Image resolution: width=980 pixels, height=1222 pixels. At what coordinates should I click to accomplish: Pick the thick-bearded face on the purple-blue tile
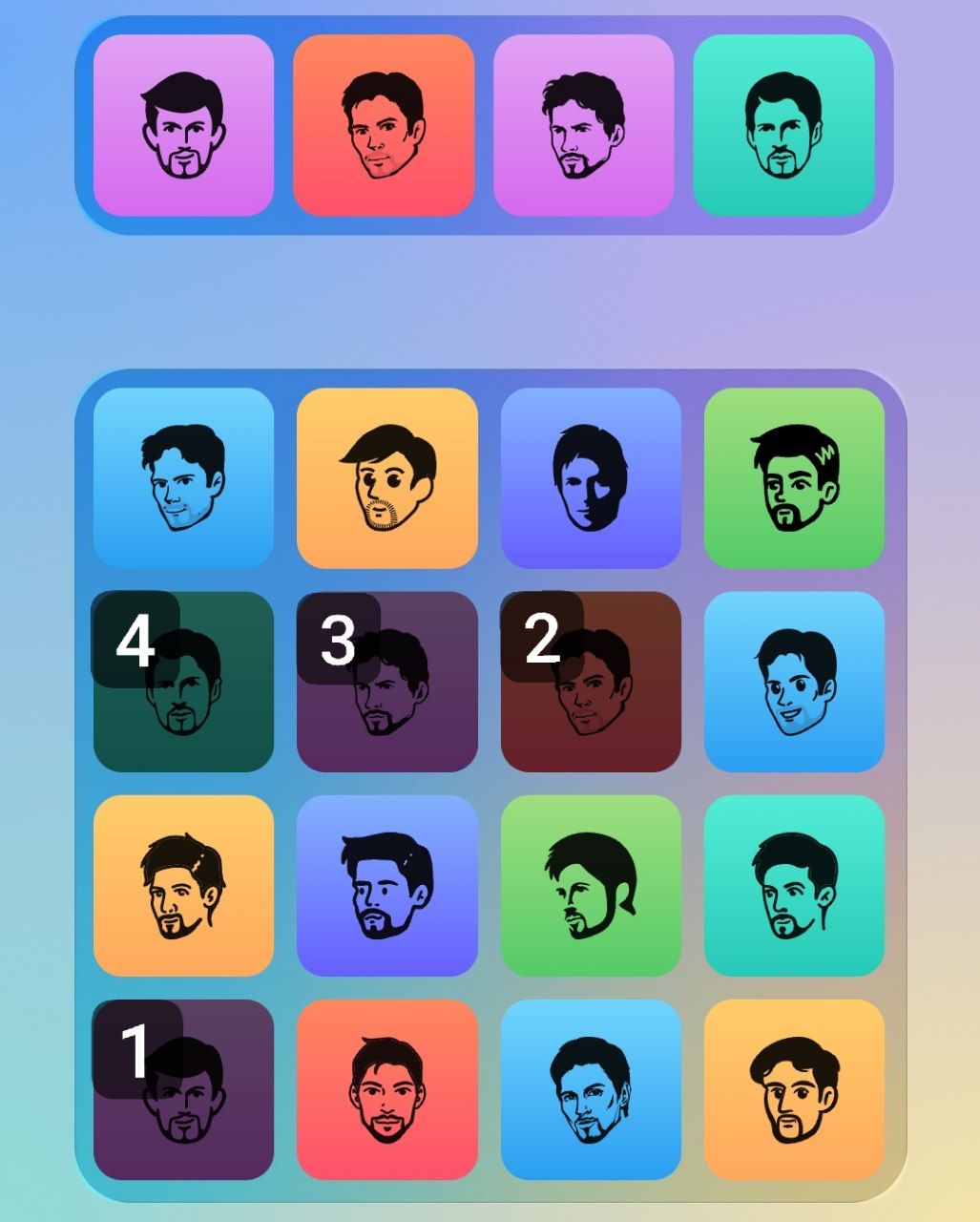pyautogui.click(x=386, y=885)
